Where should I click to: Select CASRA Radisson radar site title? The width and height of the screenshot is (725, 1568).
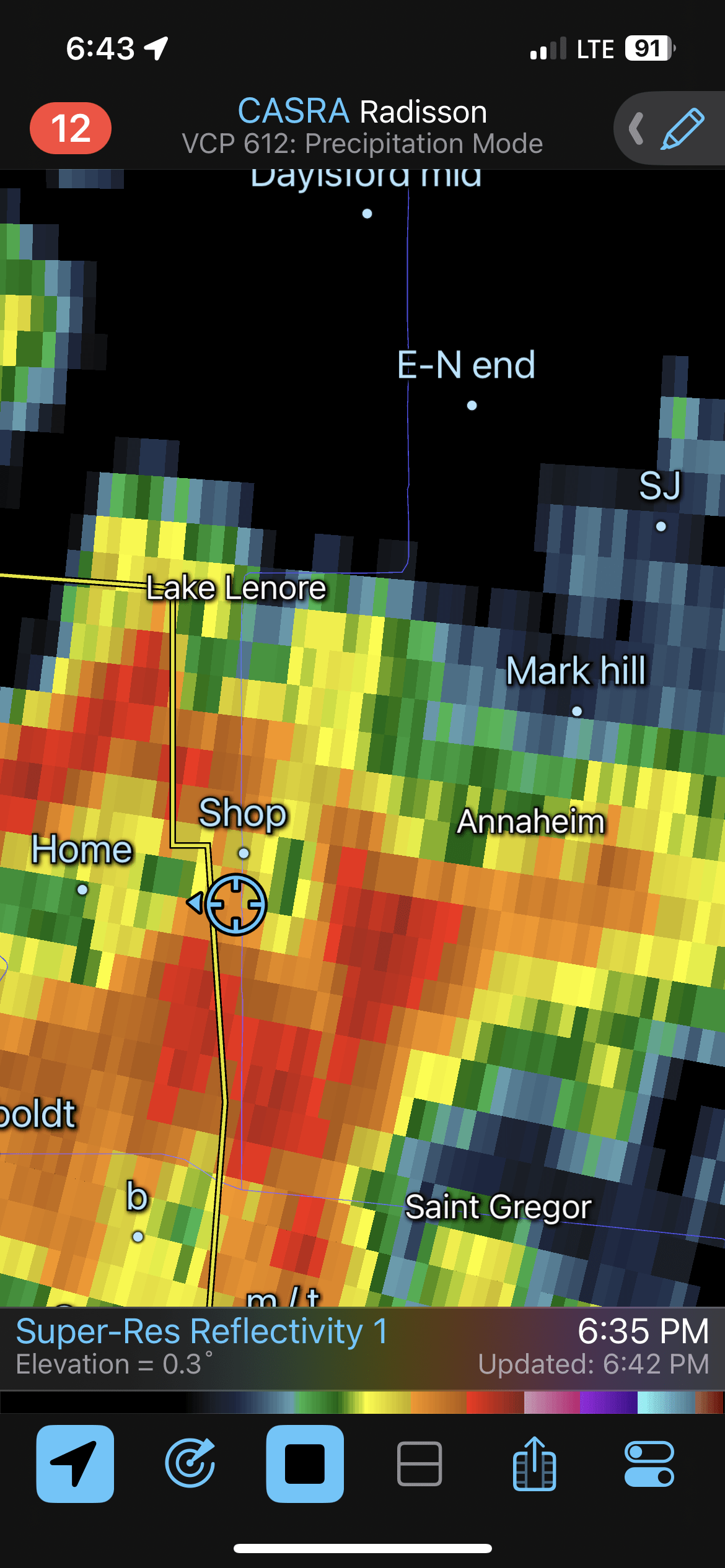(362, 111)
